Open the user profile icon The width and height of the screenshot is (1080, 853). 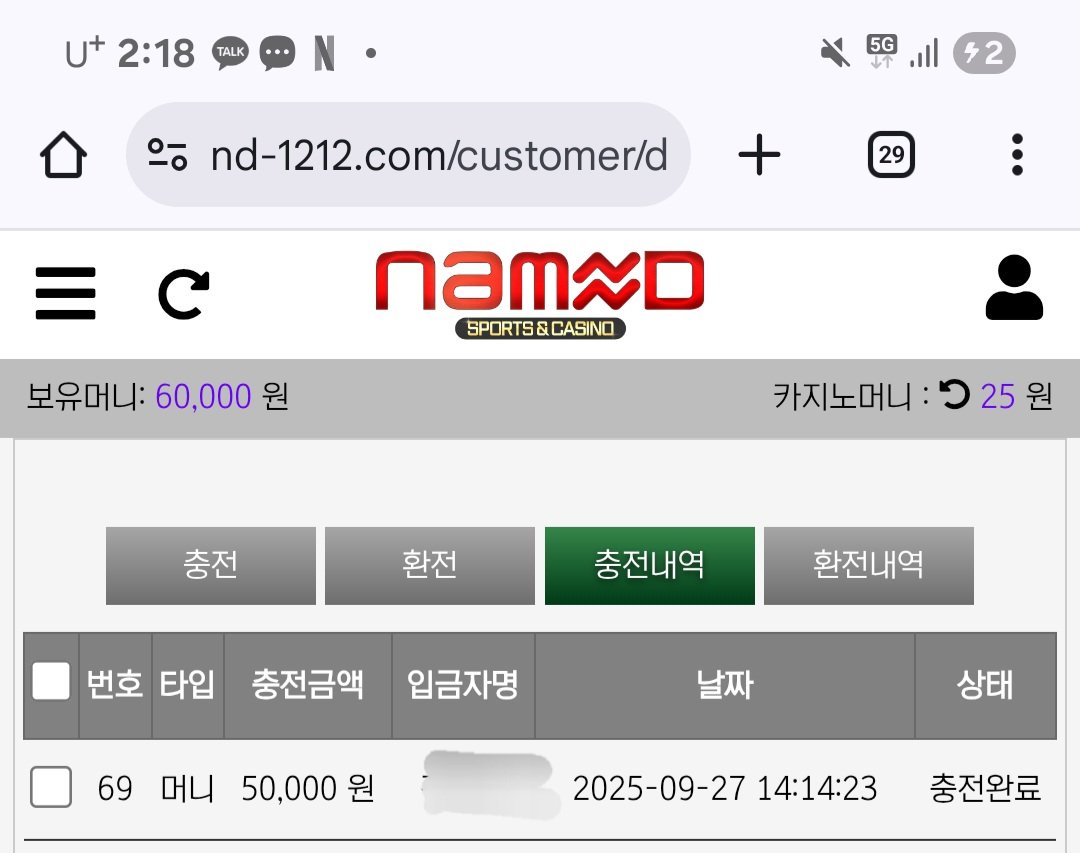pos(1014,289)
